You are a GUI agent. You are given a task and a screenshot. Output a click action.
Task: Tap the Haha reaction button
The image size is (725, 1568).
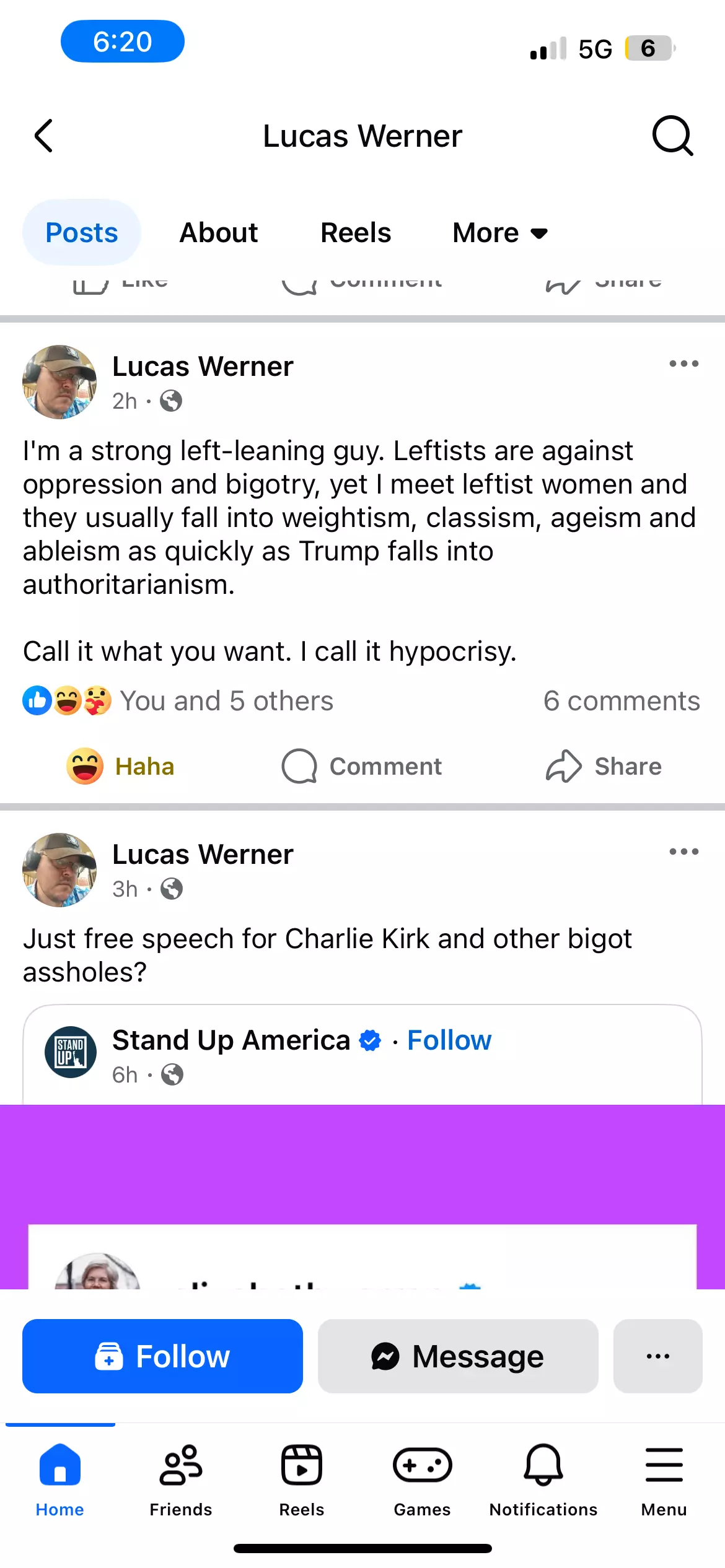tap(121, 766)
